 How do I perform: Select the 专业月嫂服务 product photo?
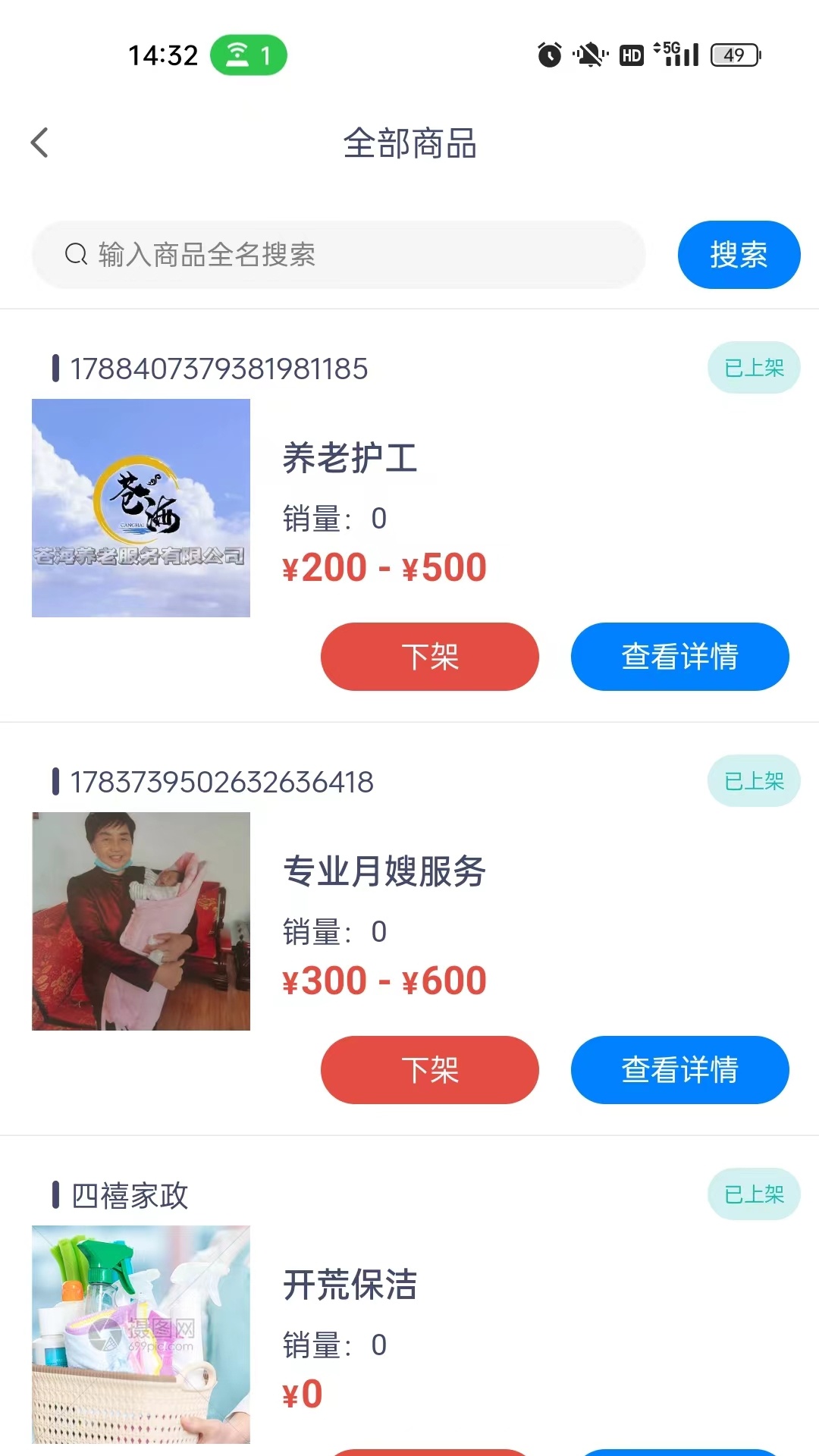pyautogui.click(x=141, y=921)
